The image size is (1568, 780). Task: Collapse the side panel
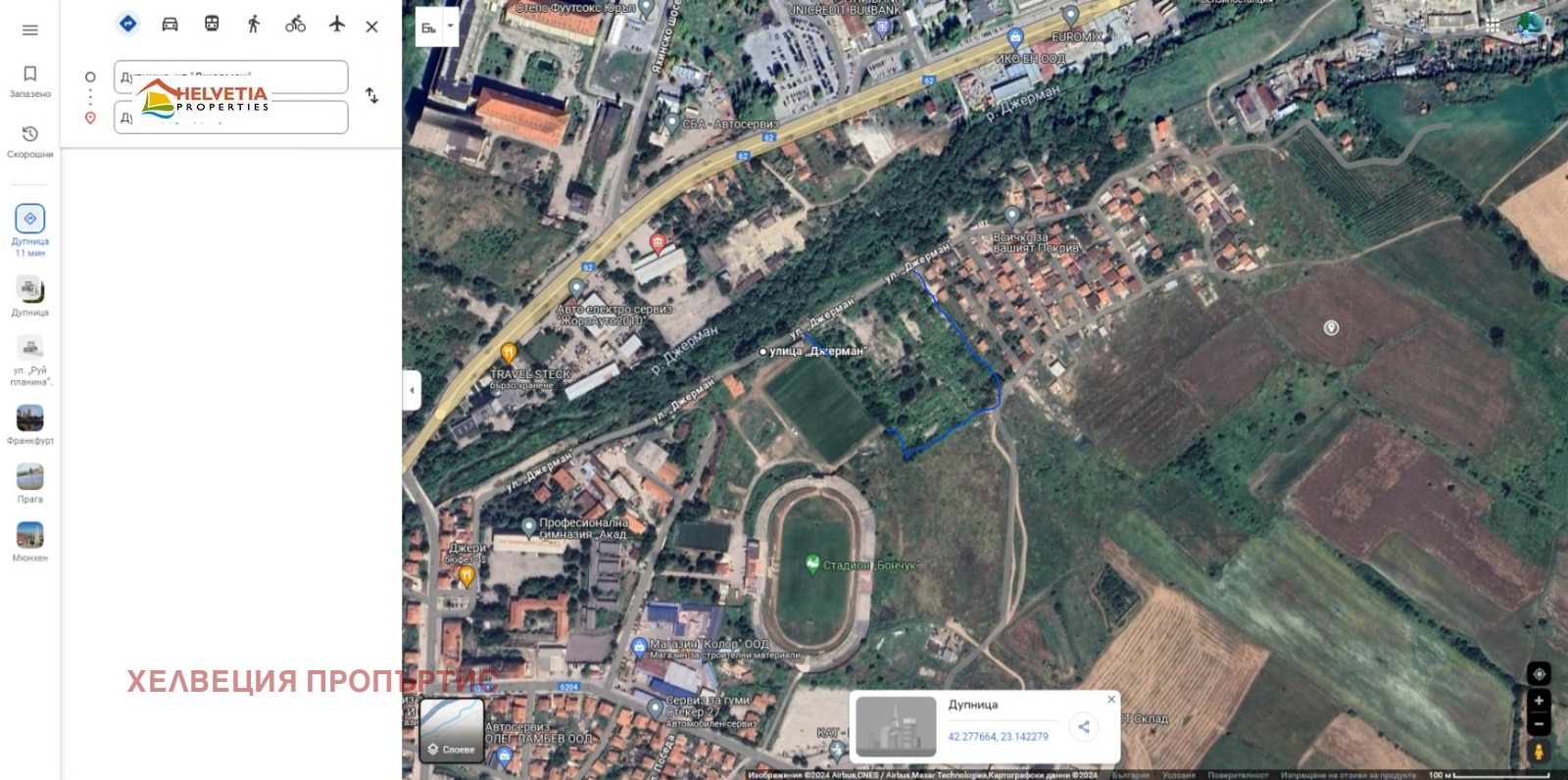coord(412,390)
